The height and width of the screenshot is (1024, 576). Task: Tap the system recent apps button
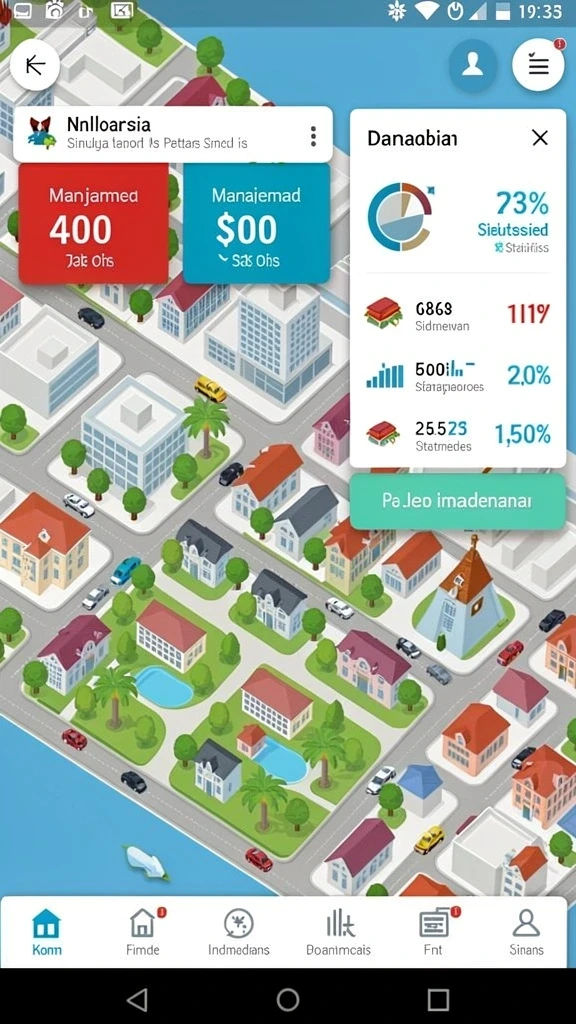pos(438,999)
